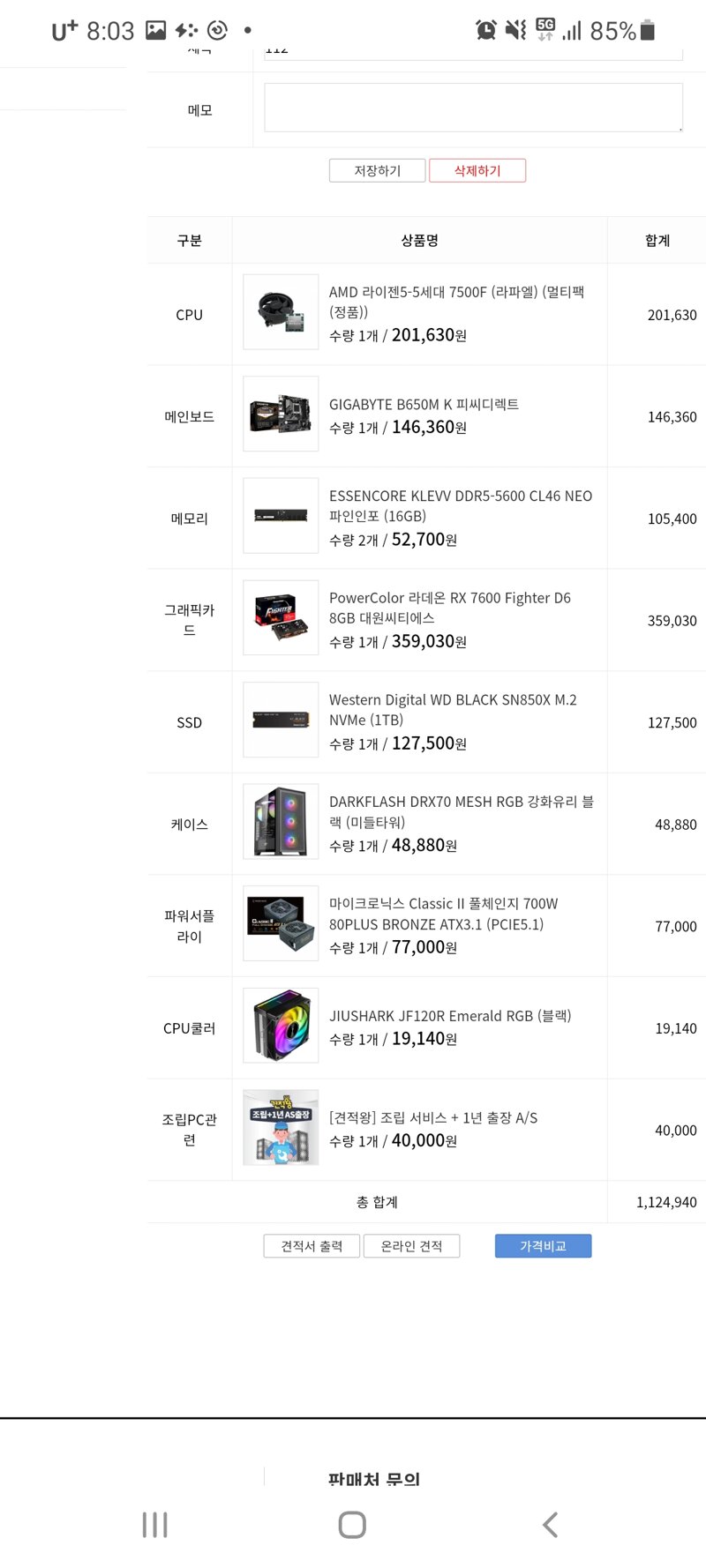The image size is (706, 1568).
Task: Open the AMD 라이젠5 7500F product
Action: 456,302
